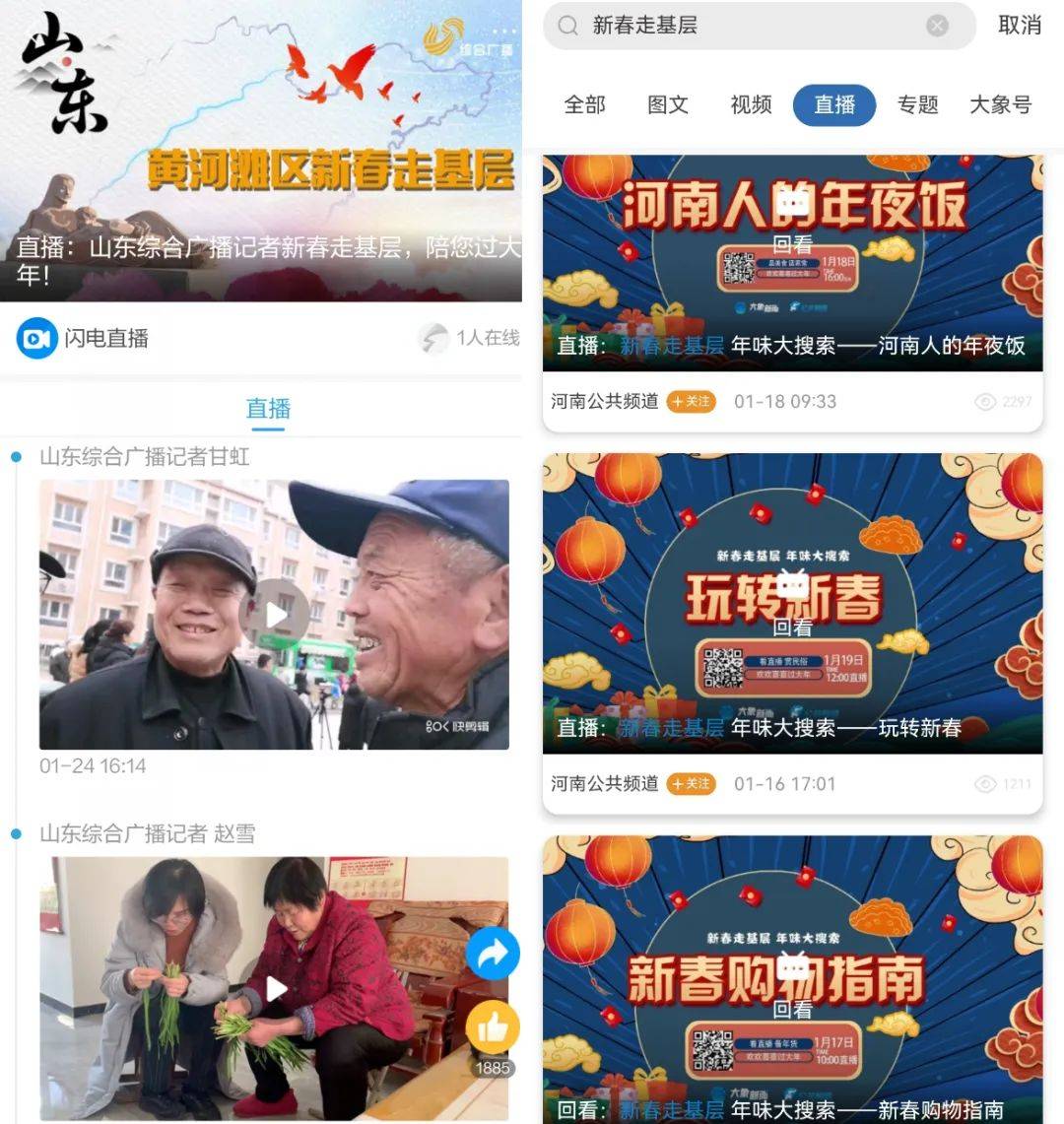The width and height of the screenshot is (1064, 1124).
Task: Clear the search box with the X toggle
Action: [936, 25]
